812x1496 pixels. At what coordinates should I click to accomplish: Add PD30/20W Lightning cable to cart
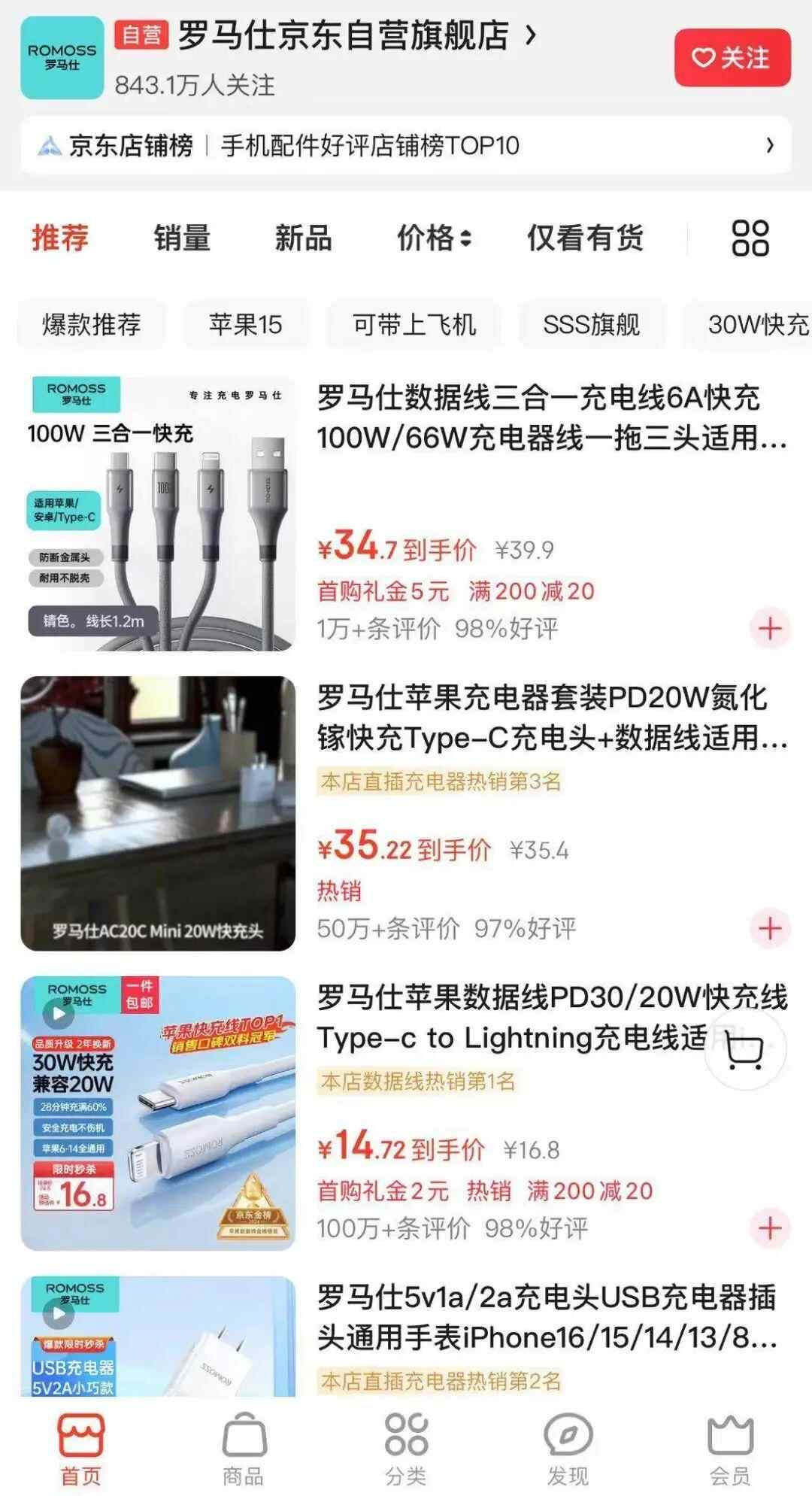pos(770,1228)
